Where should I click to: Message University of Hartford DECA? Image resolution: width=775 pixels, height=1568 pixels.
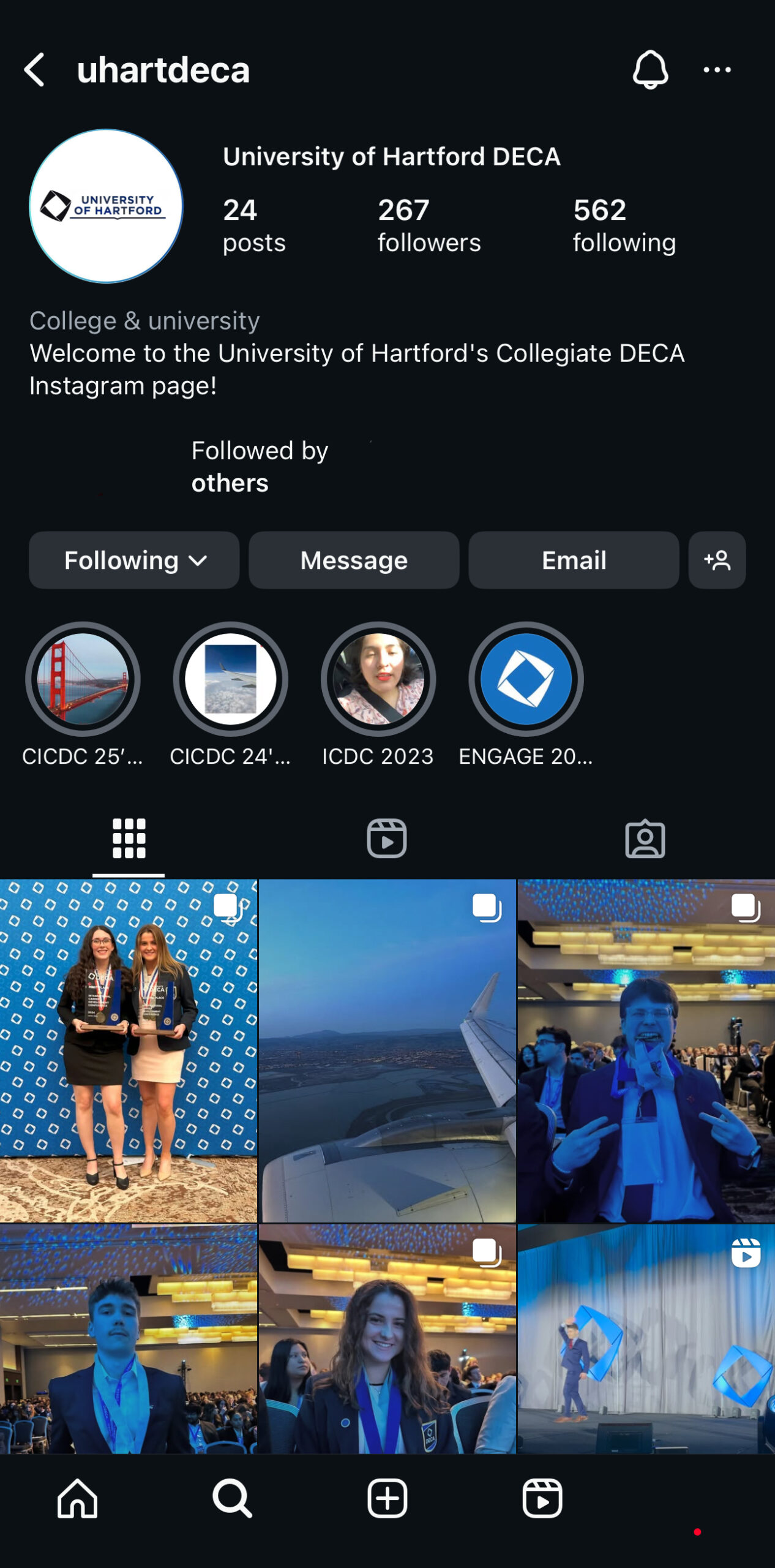coord(354,560)
